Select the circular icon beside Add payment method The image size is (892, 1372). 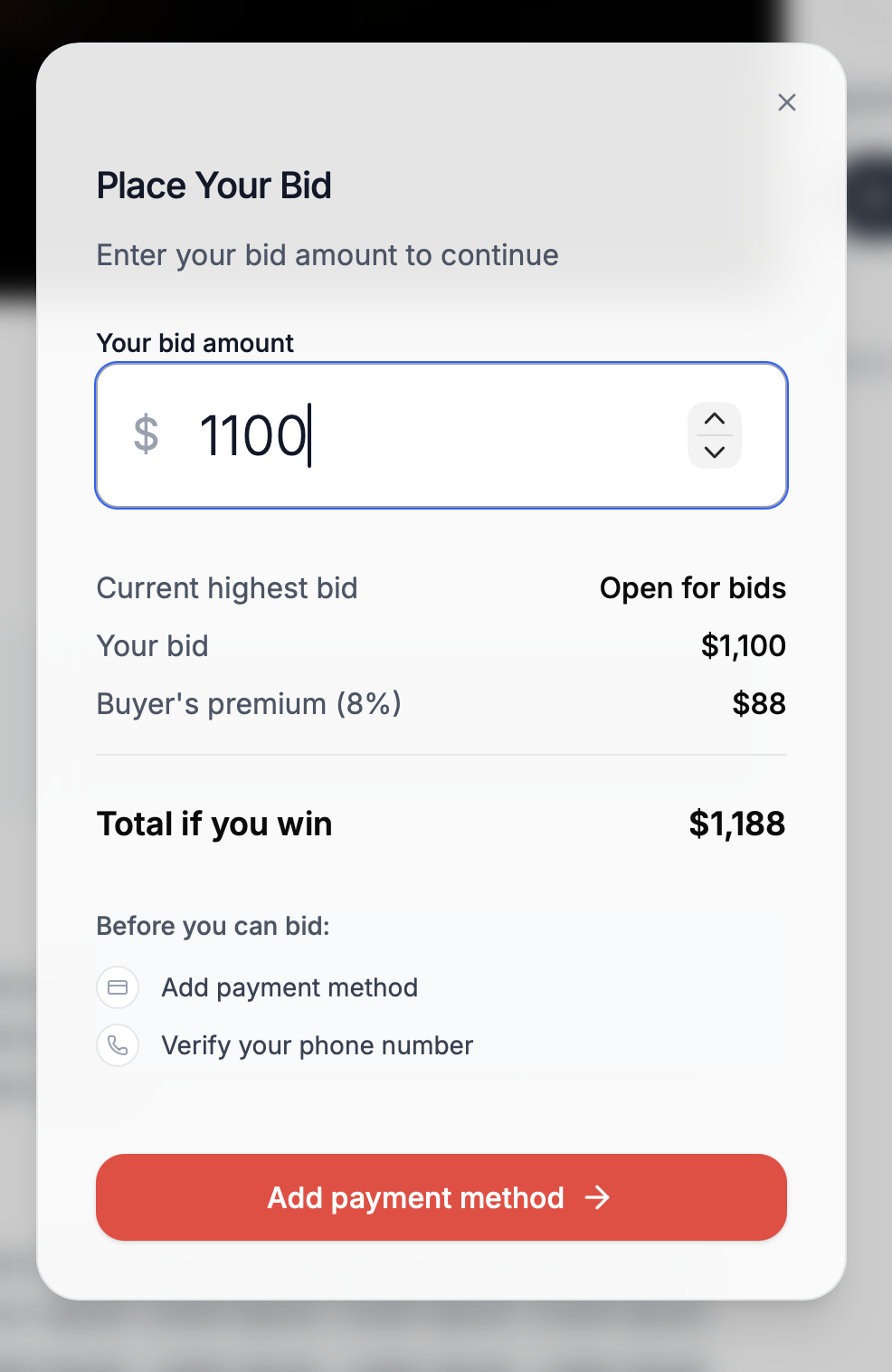point(118,987)
